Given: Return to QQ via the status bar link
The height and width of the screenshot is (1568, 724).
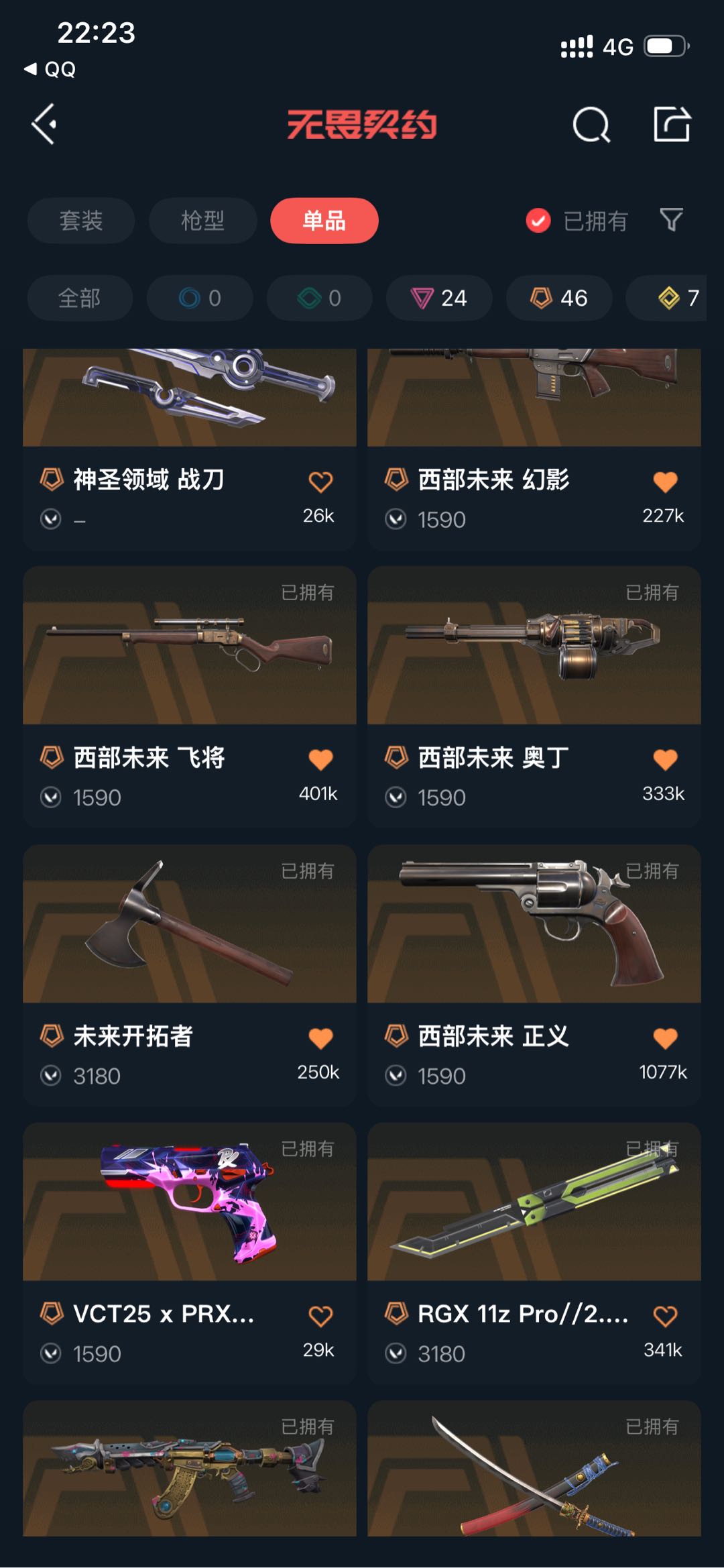Looking at the screenshot, I should pyautogui.click(x=50, y=69).
